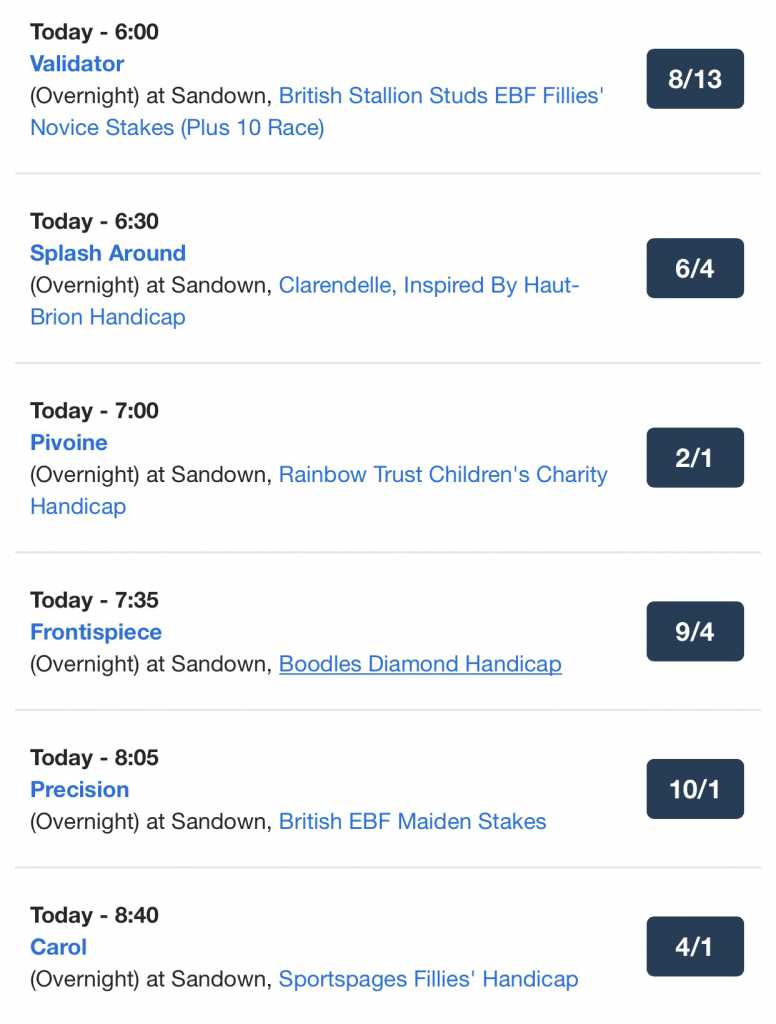Open the Sportspages Fillies' Handicap race
Viewport: 776px width, 1024px height.
pos(428,979)
